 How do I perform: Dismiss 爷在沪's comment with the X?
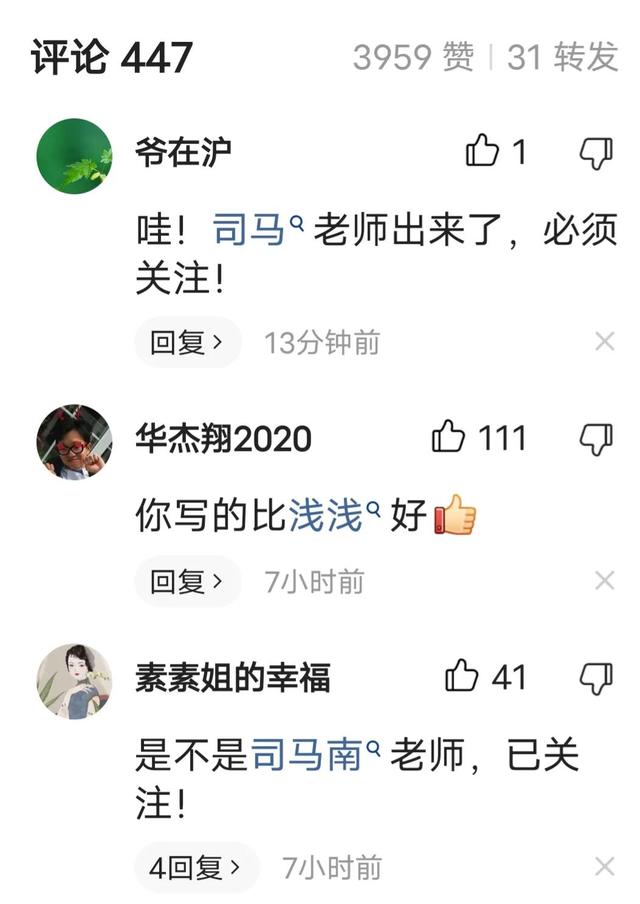604,342
